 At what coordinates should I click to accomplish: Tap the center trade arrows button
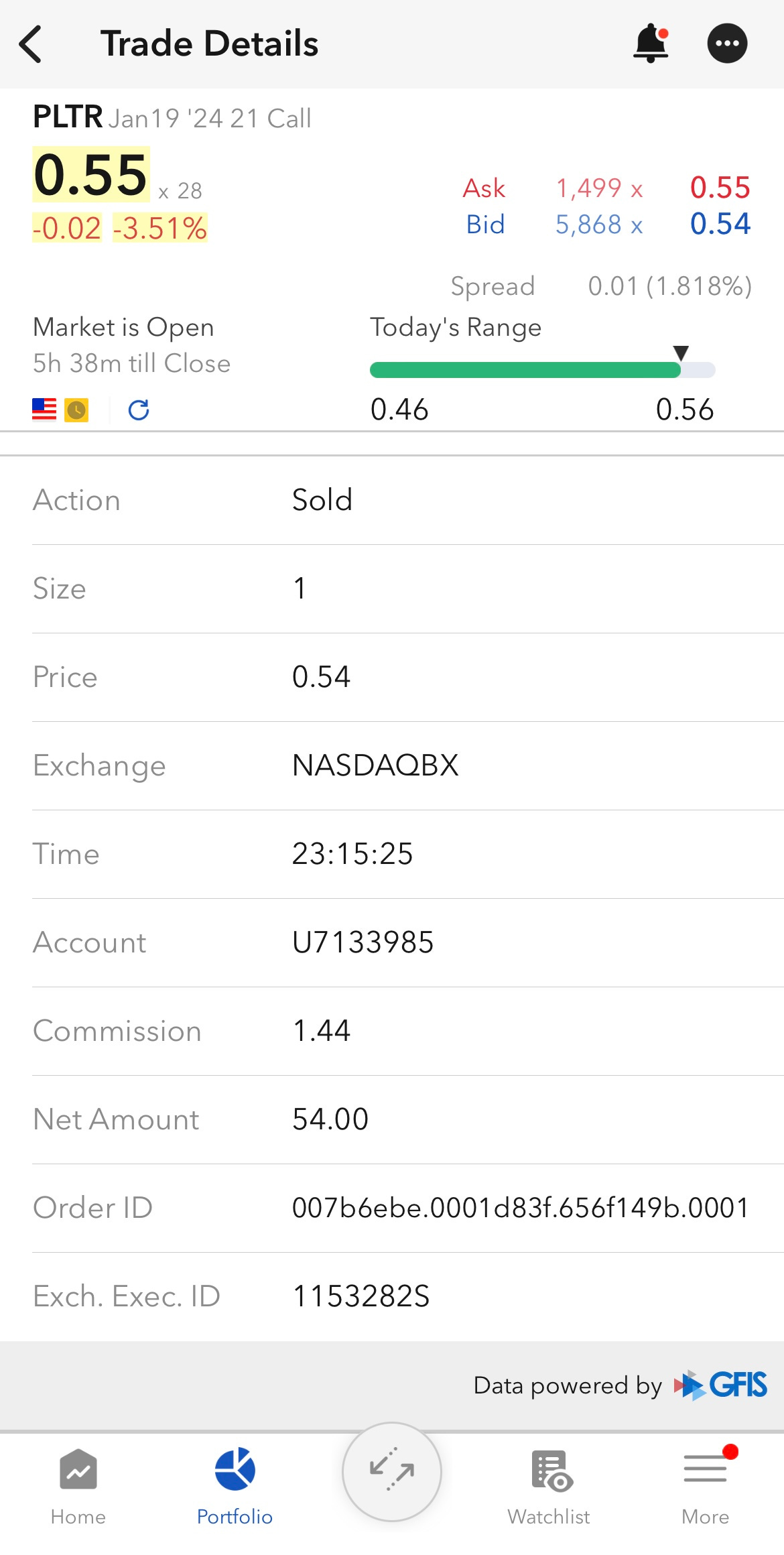pos(392,1472)
